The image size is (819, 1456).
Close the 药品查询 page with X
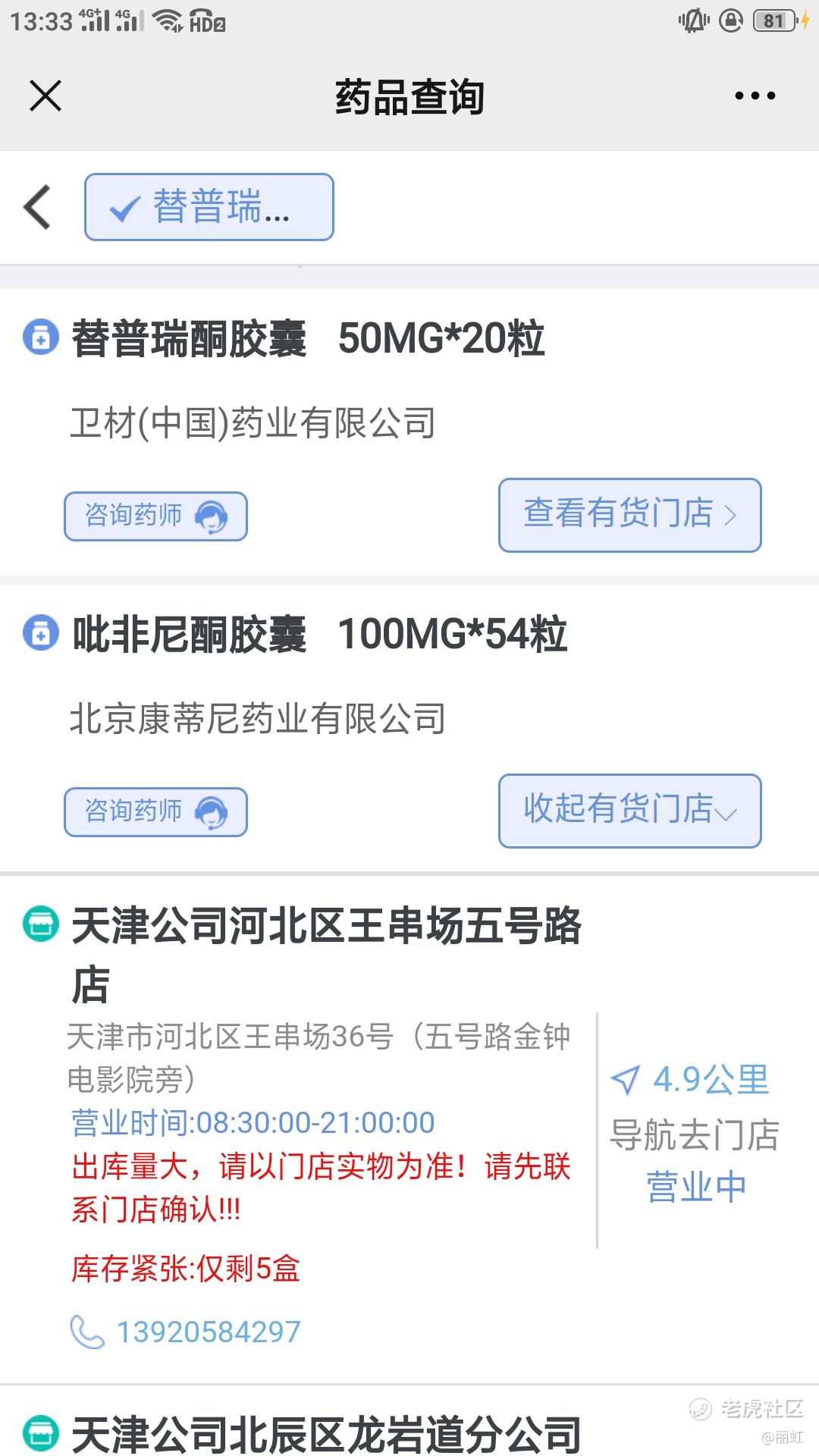[45, 96]
